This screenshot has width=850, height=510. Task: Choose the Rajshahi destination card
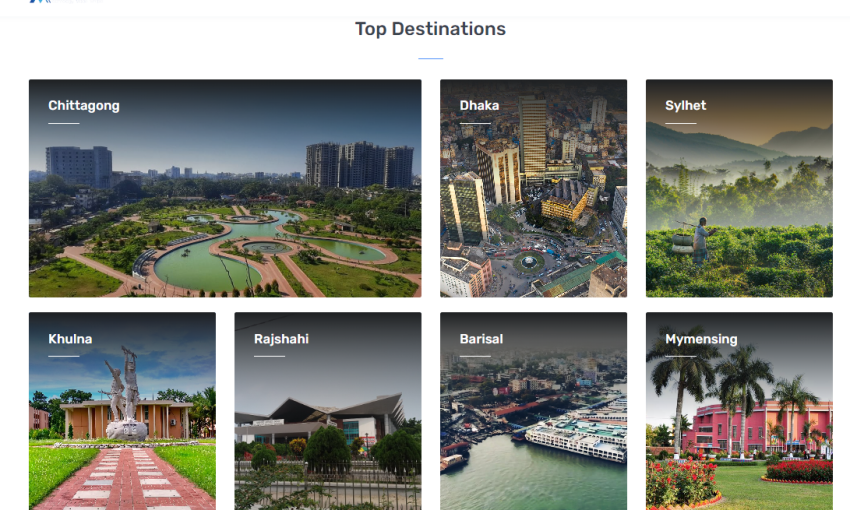point(327,411)
